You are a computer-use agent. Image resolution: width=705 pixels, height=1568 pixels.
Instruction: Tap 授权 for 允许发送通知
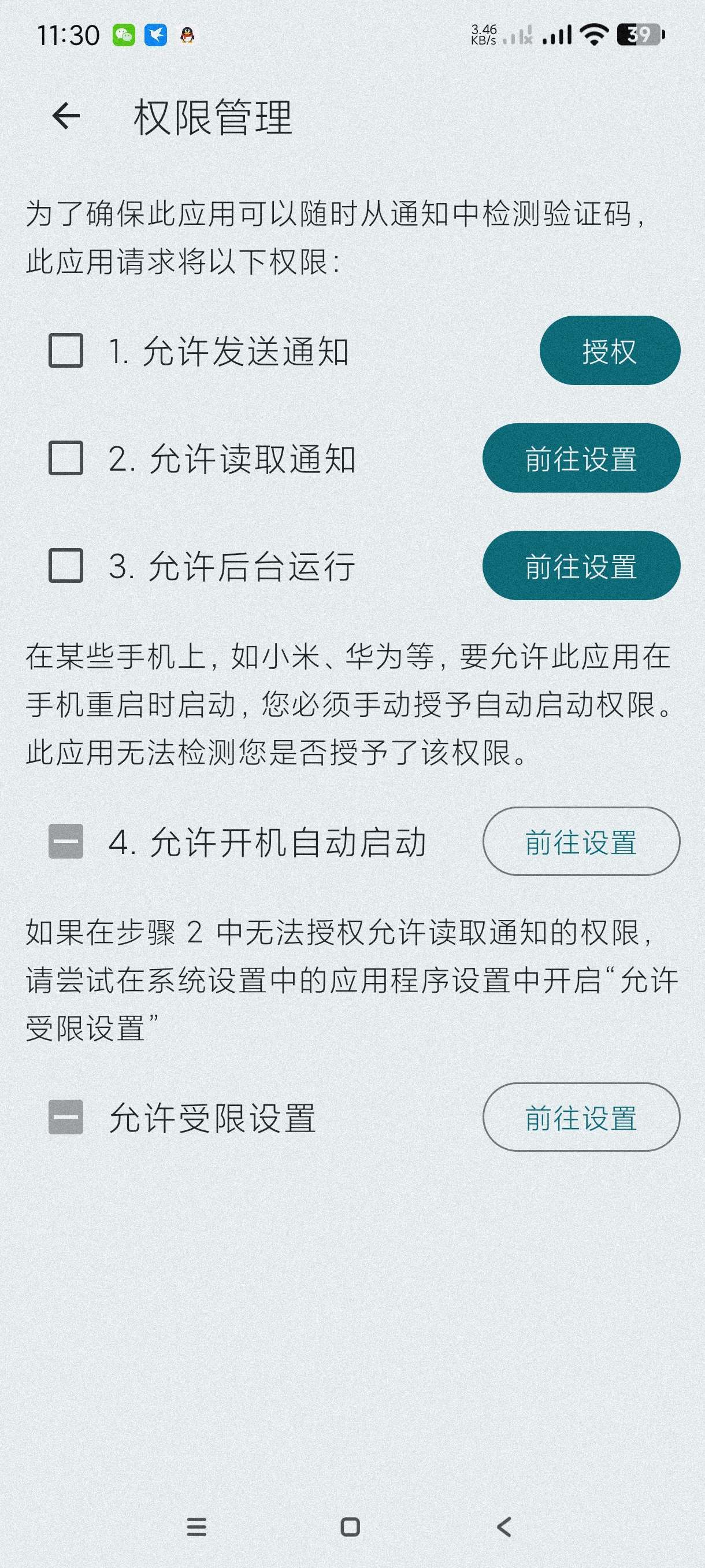[x=610, y=350]
